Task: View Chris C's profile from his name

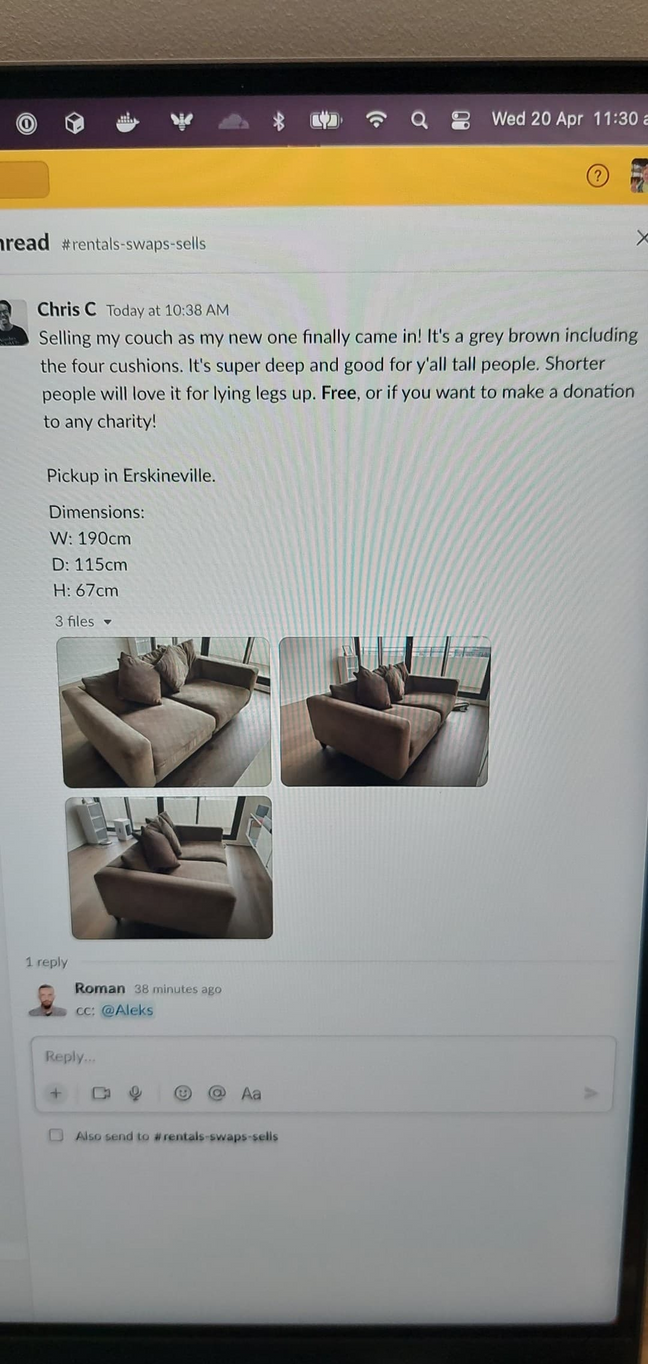Action: [67, 310]
